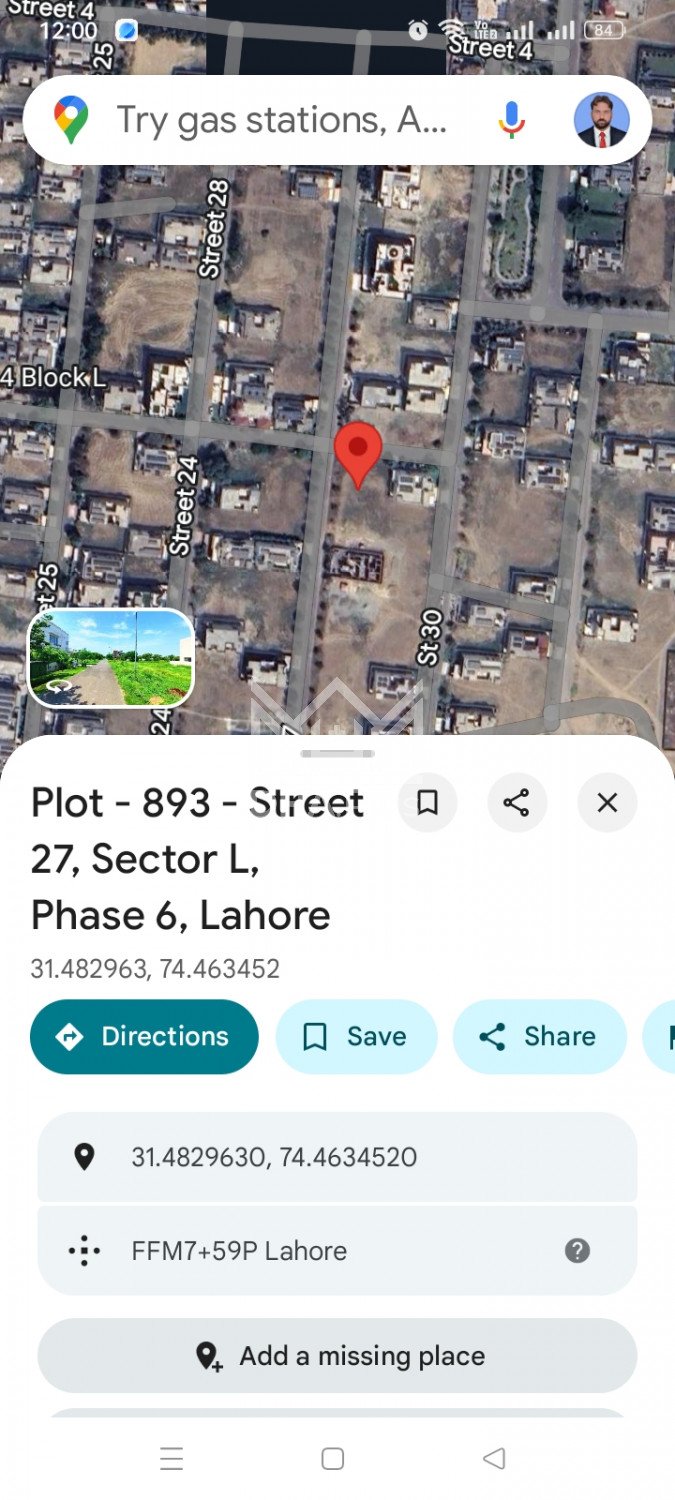675x1500 pixels.
Task: Tap the plus code FFM7+59P Lahore row
Action: point(300,1250)
